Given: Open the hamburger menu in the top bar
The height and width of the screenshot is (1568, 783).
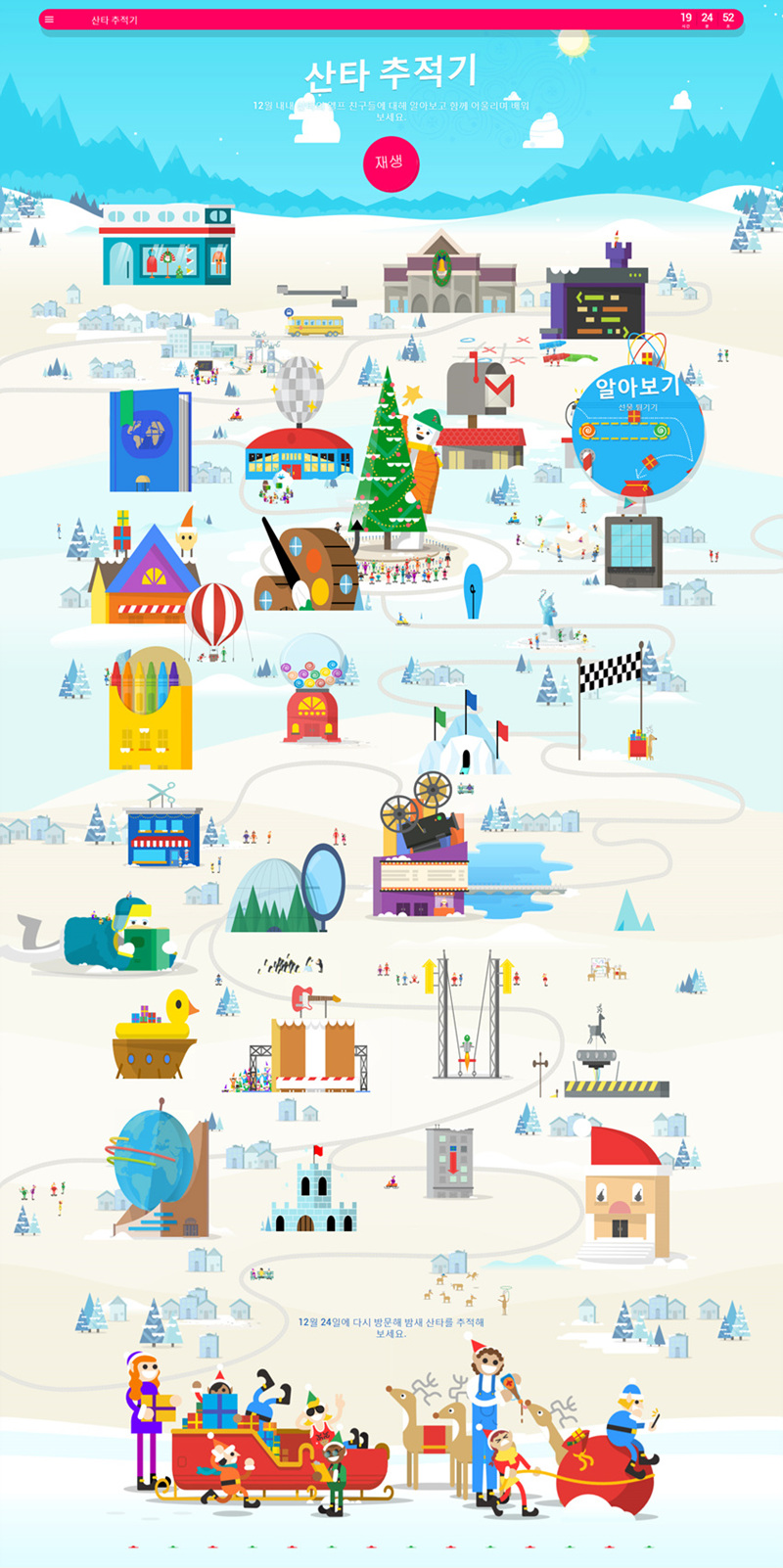Looking at the screenshot, I should 50,20.
